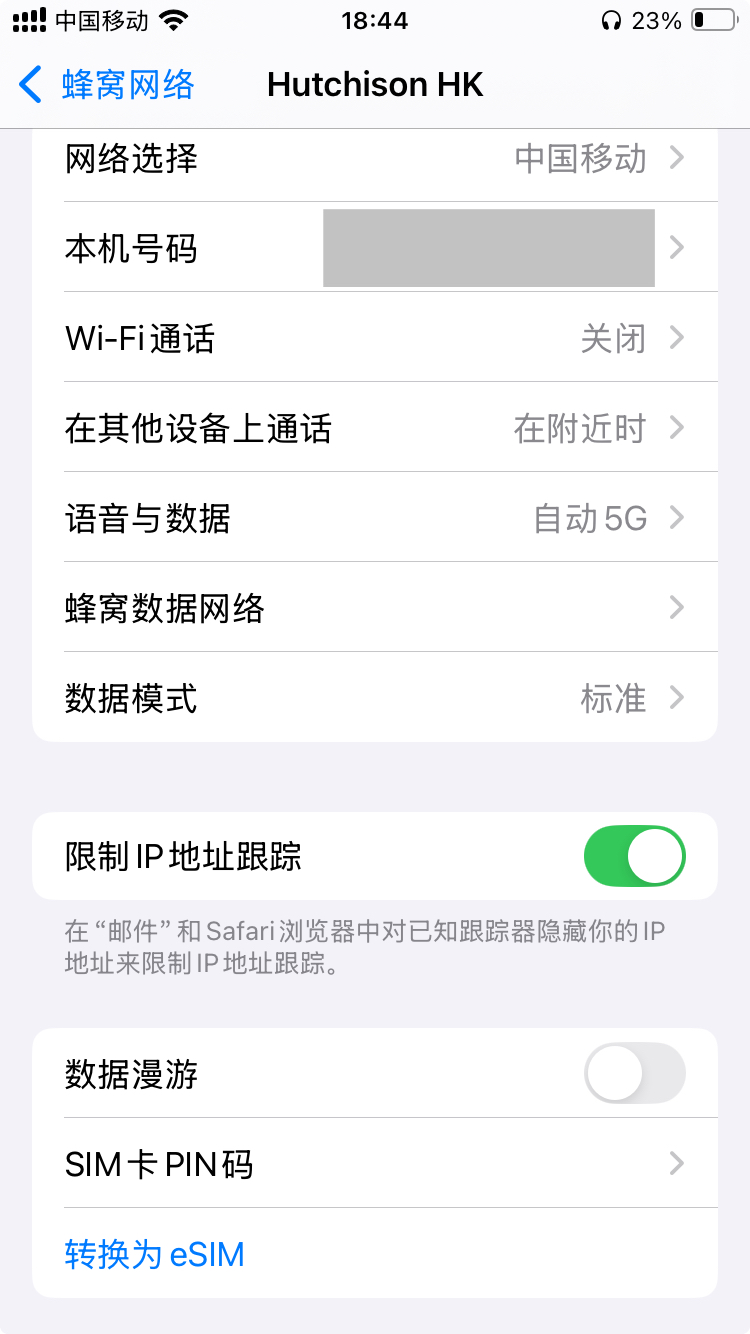The width and height of the screenshot is (750, 1334).
Task: Open 蜂窝数据网络 row
Action: click(375, 607)
